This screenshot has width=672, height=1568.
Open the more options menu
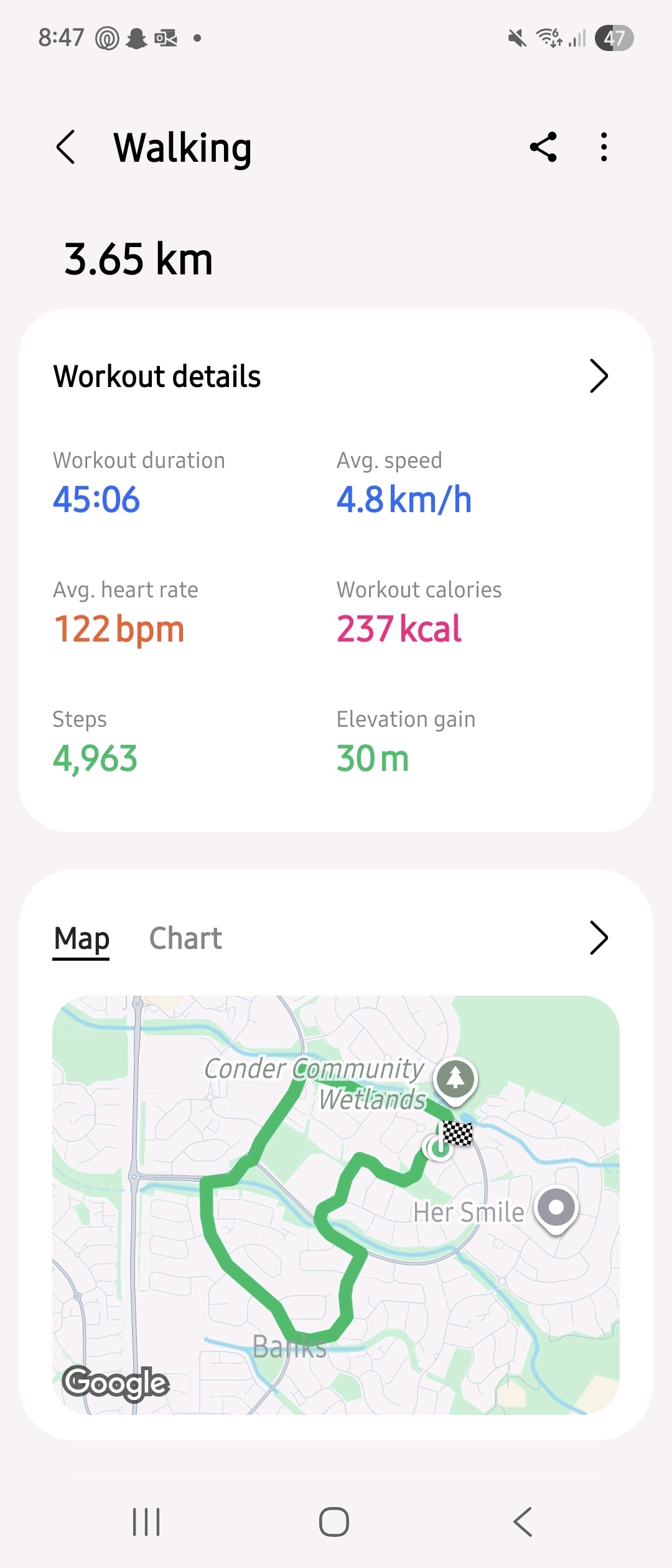pos(604,147)
